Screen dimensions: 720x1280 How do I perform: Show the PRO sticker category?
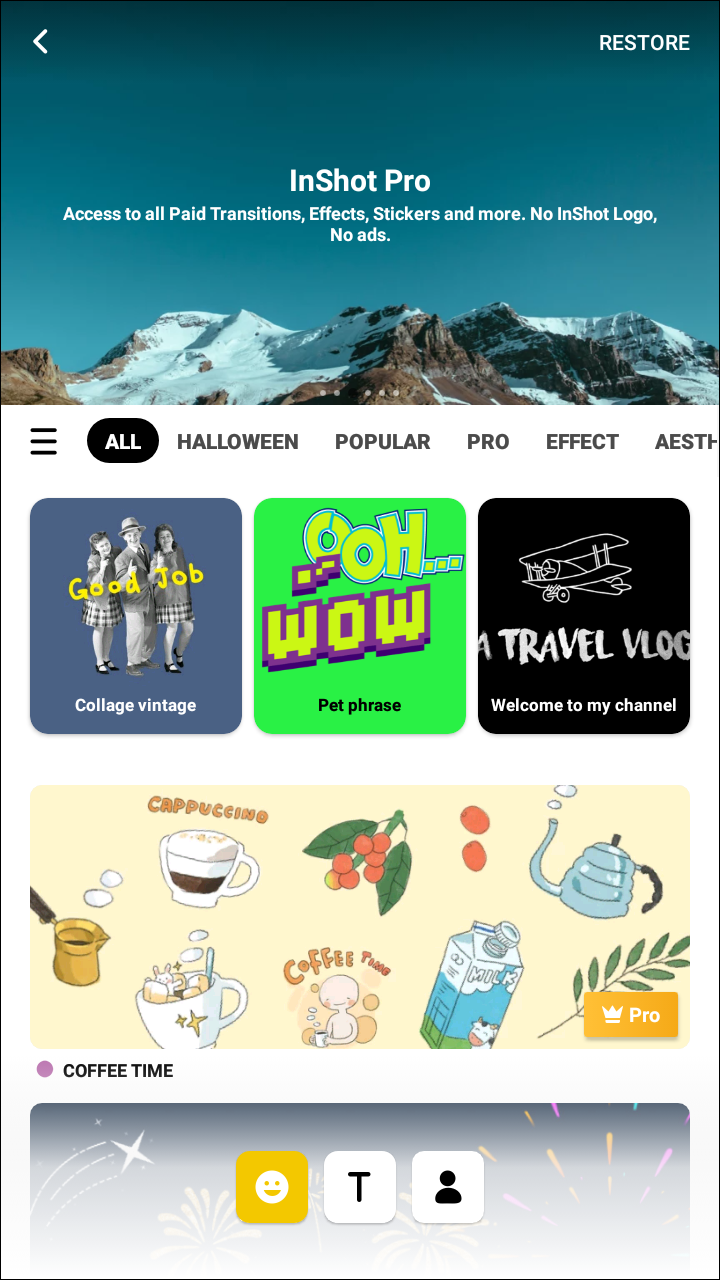coord(488,441)
